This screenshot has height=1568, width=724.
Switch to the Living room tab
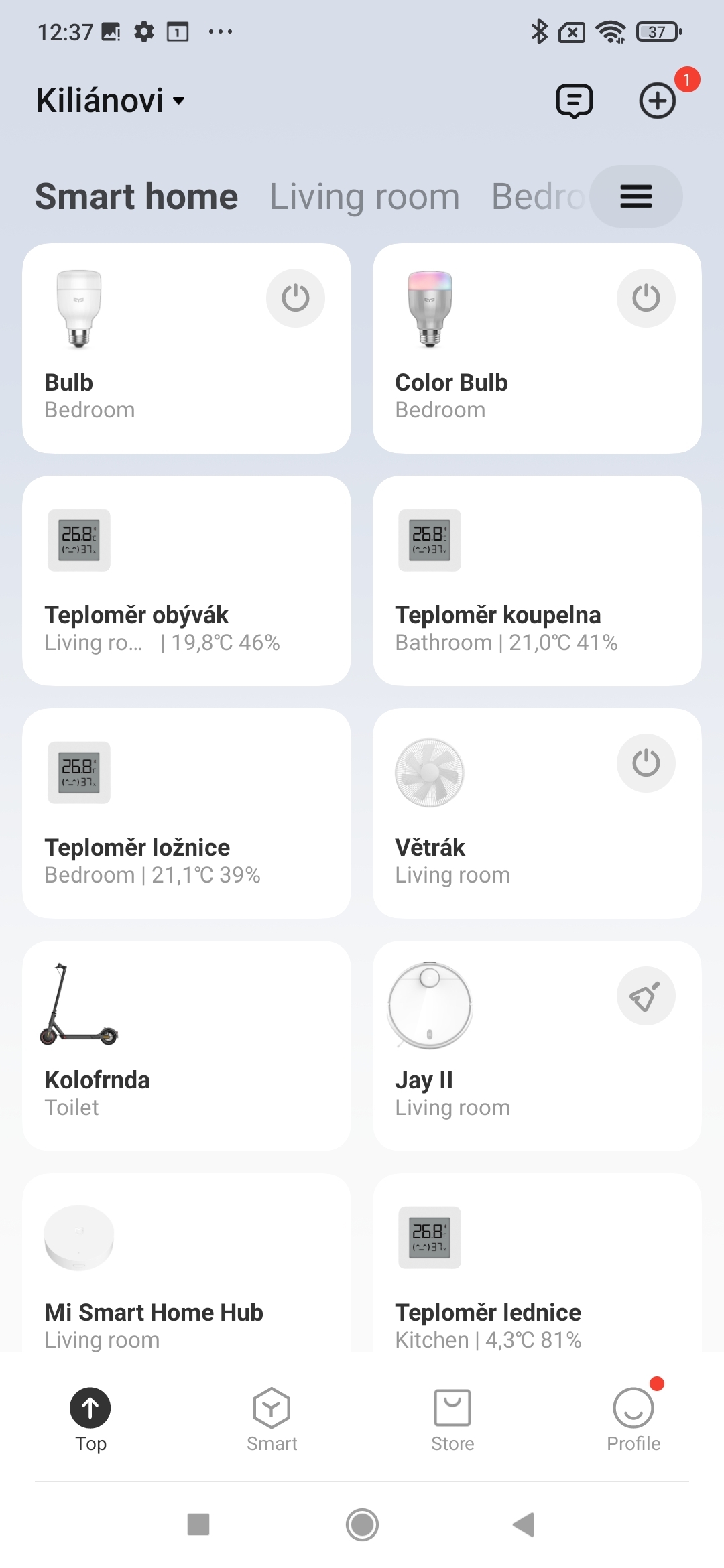point(364,197)
